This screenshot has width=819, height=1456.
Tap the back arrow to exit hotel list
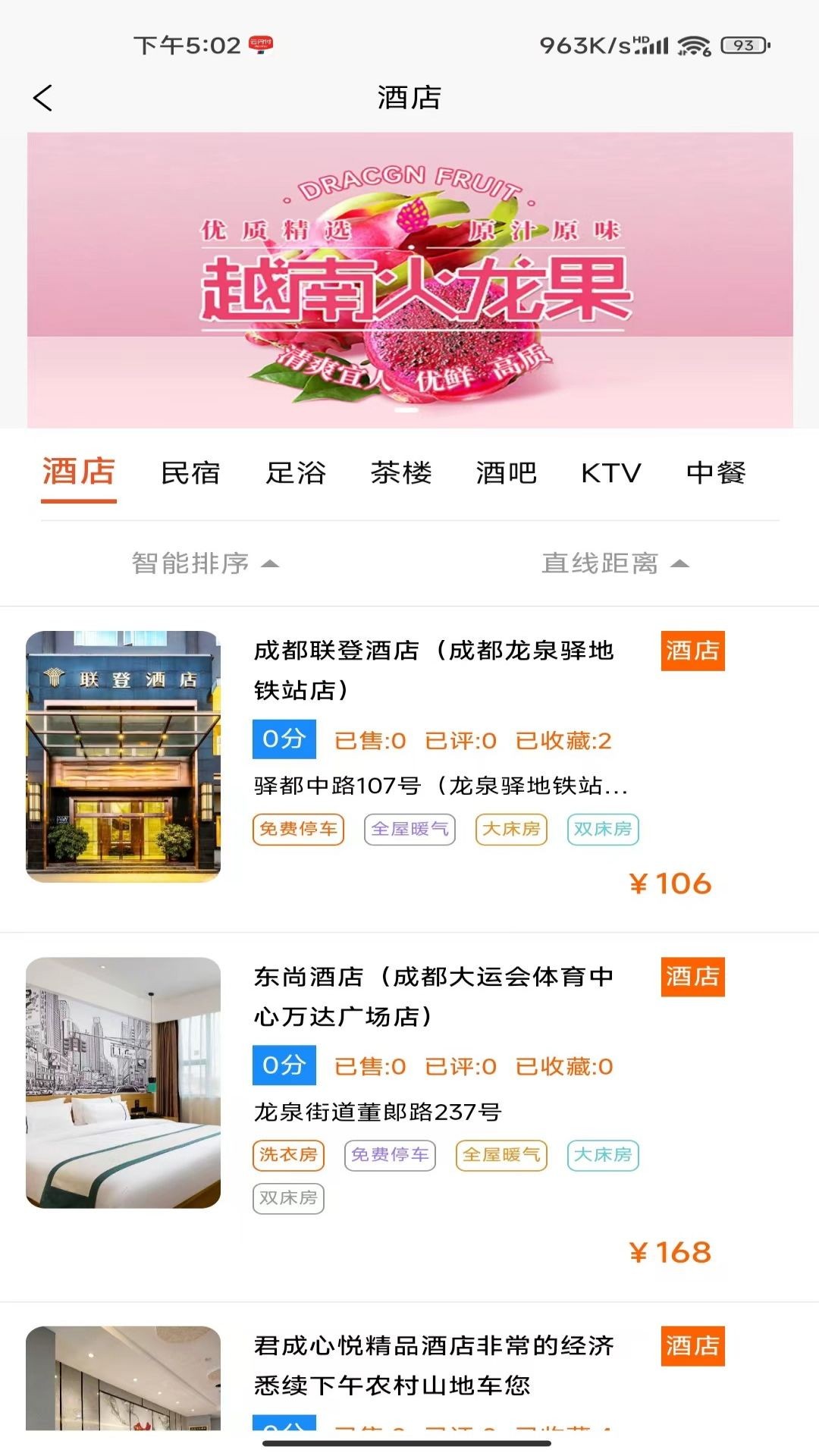tap(43, 97)
